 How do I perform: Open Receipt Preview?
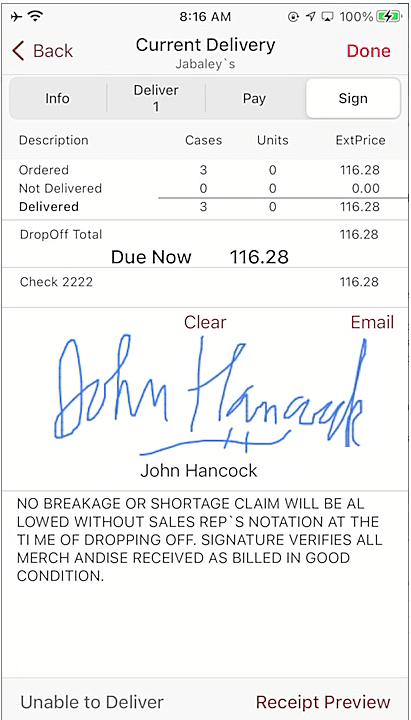pyautogui.click(x=323, y=702)
